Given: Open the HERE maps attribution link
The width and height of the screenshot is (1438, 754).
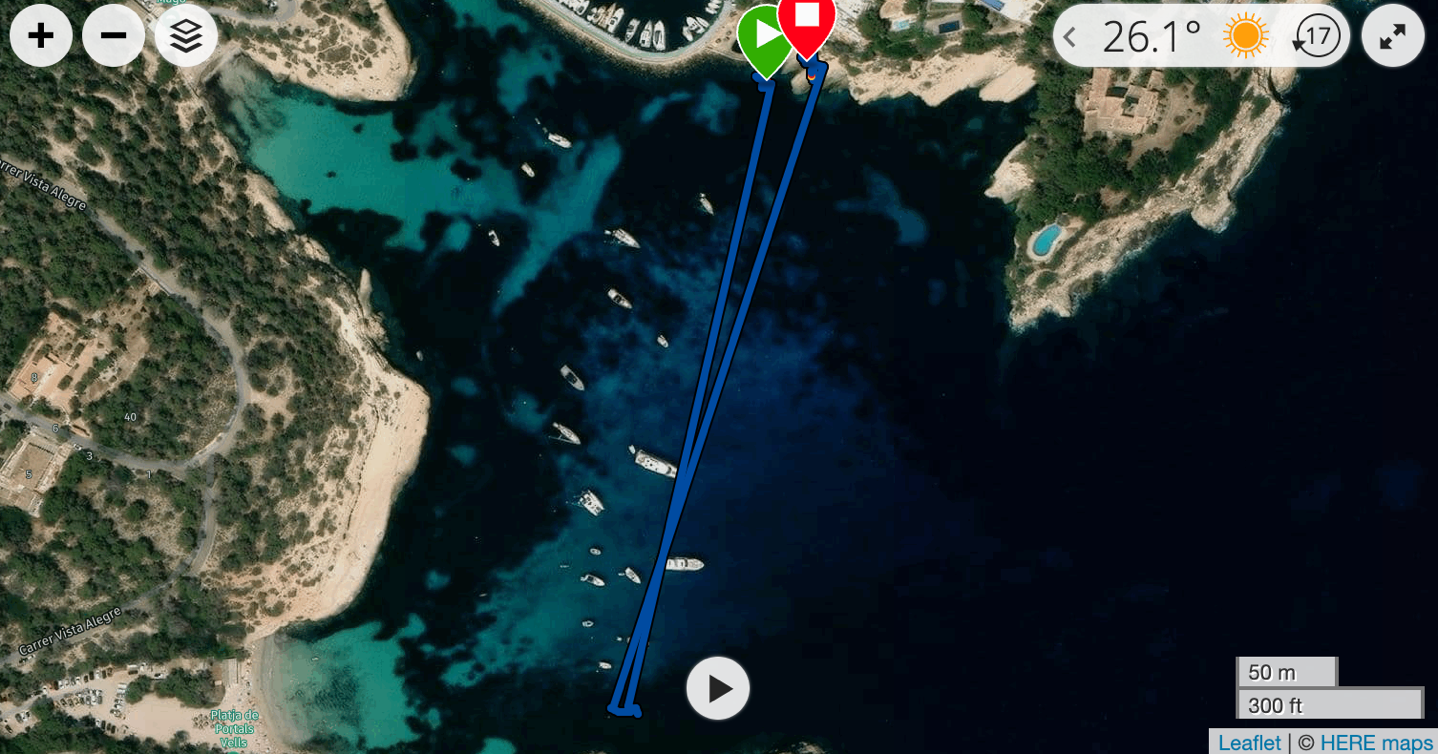Looking at the screenshot, I should tap(1377, 742).
